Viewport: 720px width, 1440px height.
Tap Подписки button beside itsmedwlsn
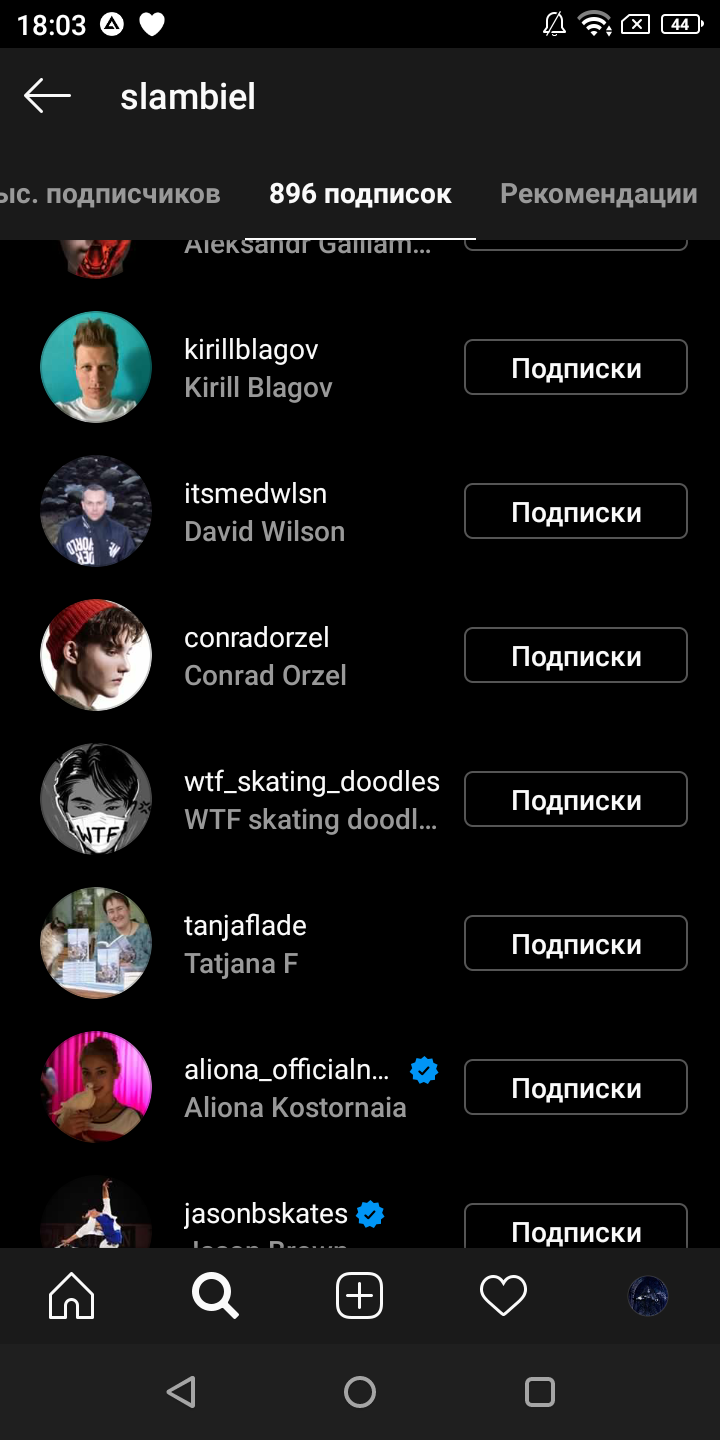point(575,512)
